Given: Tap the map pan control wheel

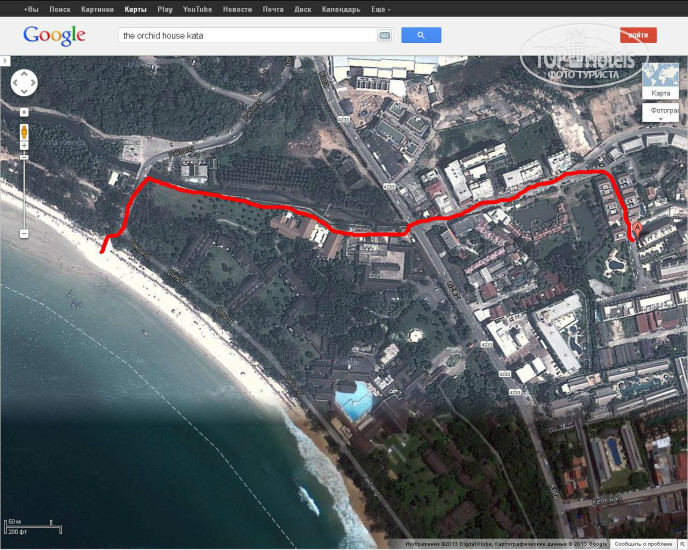Looking at the screenshot, I should tap(24, 82).
